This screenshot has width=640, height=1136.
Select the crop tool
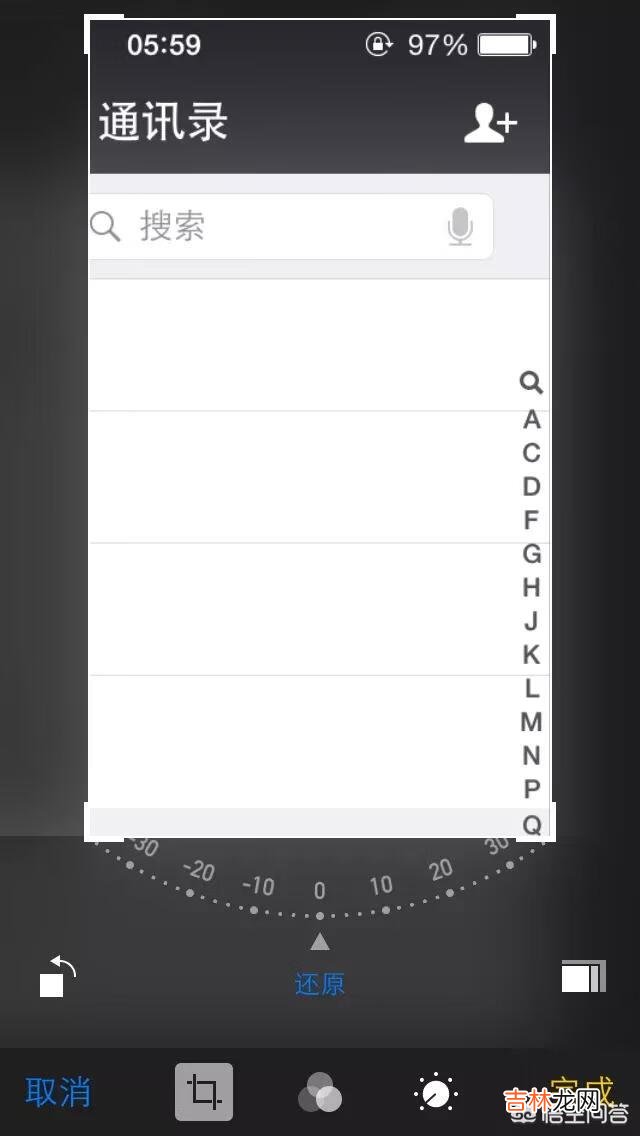pyautogui.click(x=204, y=1092)
